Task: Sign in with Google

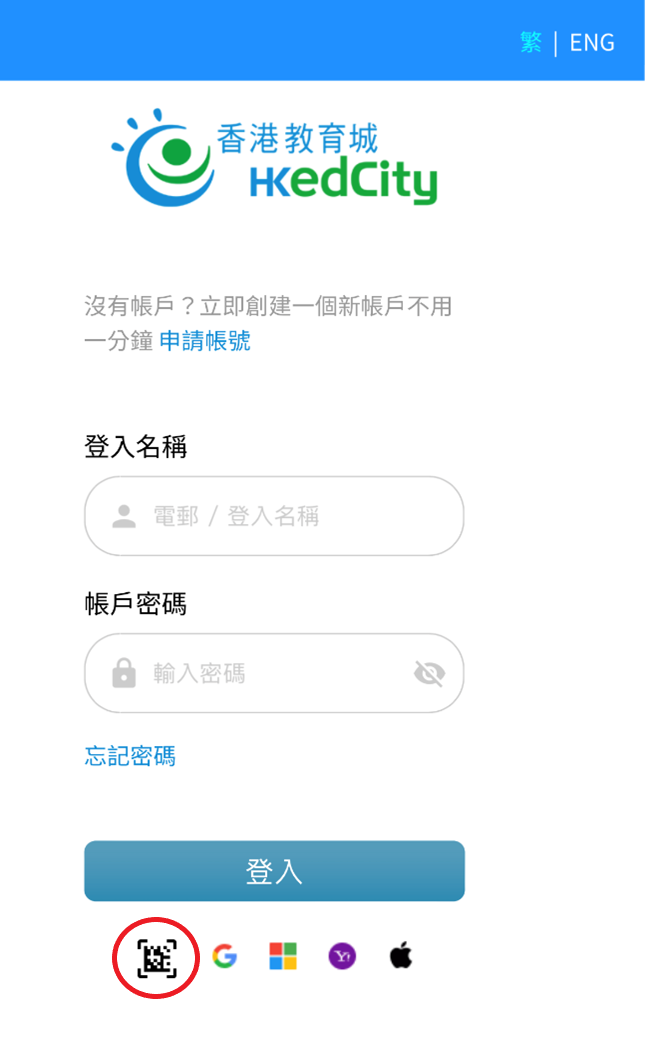Action: pyautogui.click(x=224, y=957)
